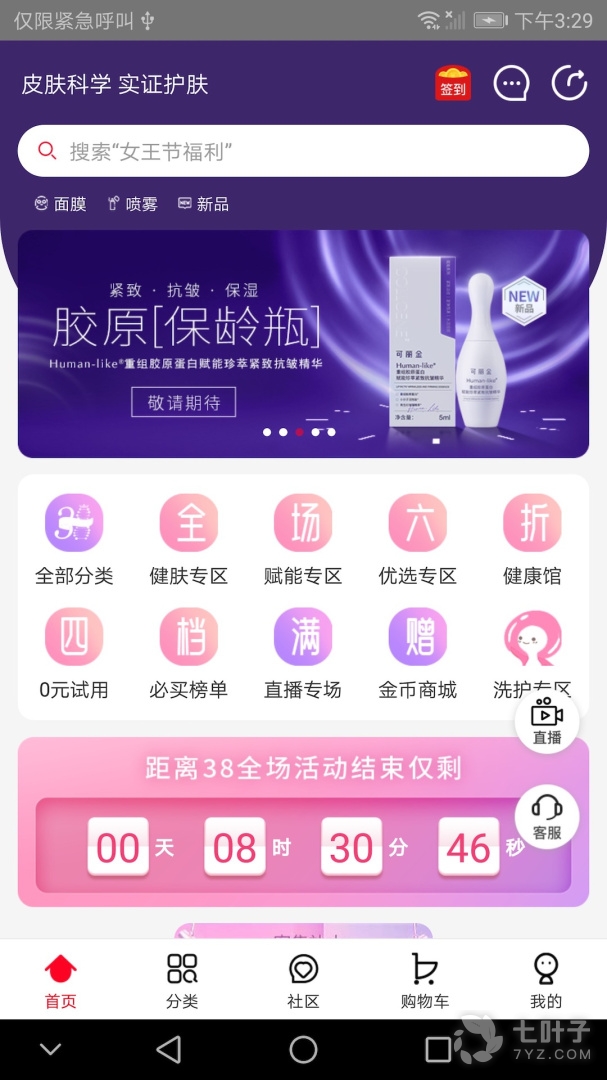Select the 喷雾 quick search tag
The height and width of the screenshot is (1080, 607).
[x=132, y=204]
